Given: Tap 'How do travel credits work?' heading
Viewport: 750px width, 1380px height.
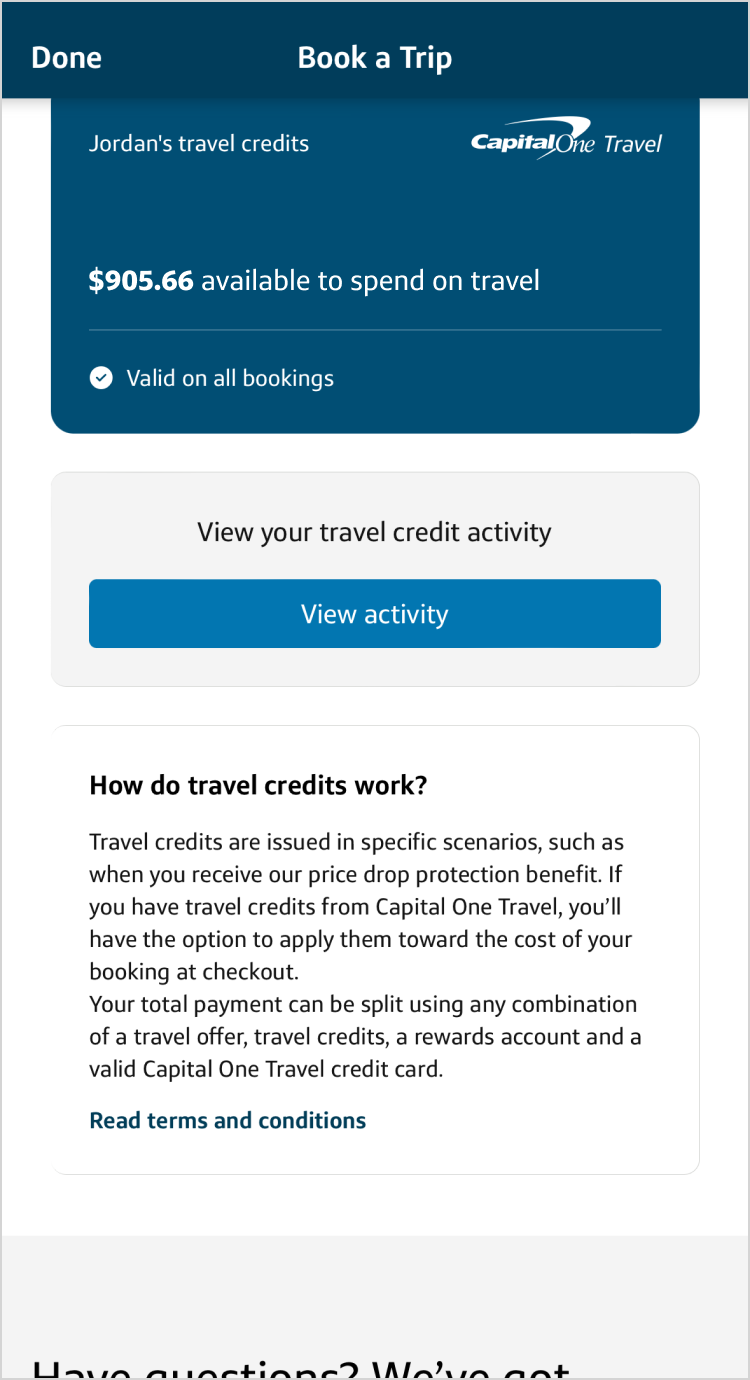Looking at the screenshot, I should pyautogui.click(x=257, y=785).
